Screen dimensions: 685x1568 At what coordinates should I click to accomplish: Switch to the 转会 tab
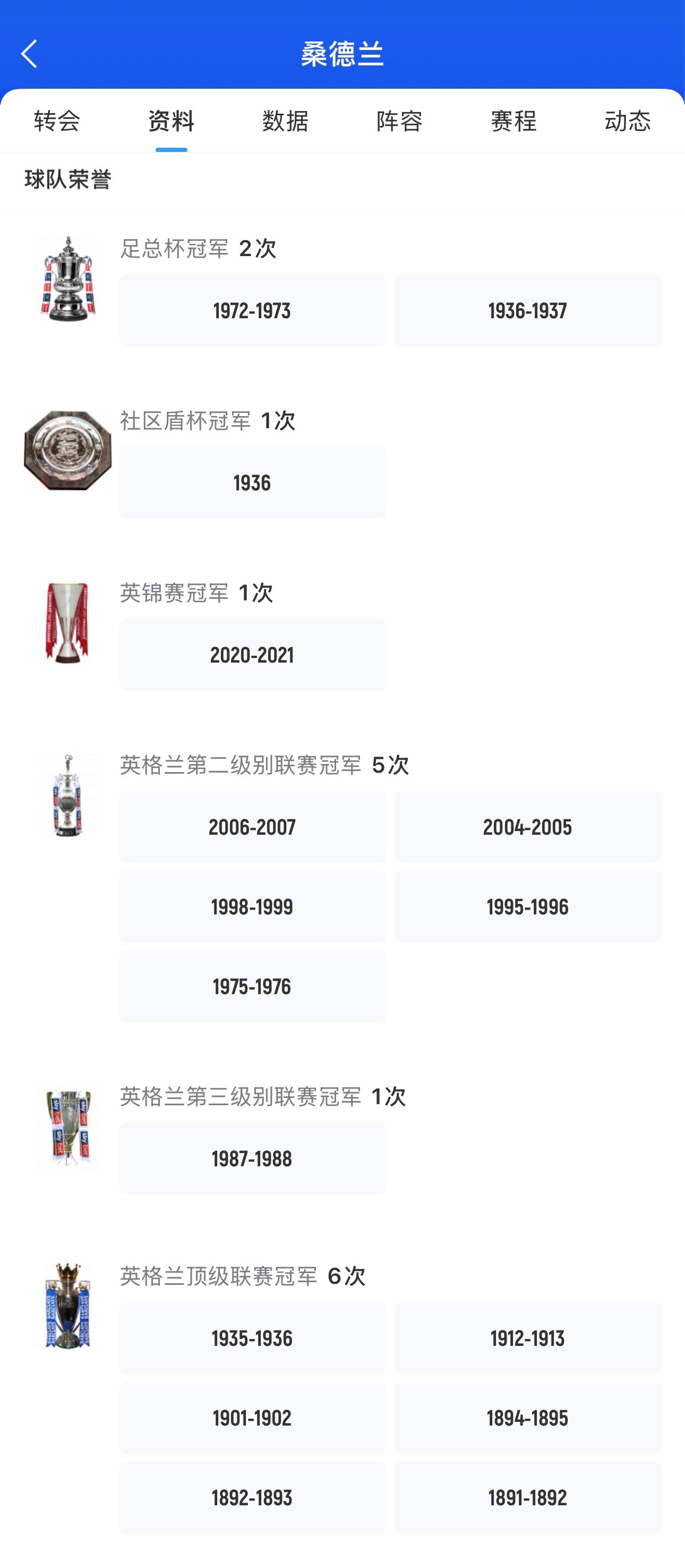pyautogui.click(x=57, y=121)
